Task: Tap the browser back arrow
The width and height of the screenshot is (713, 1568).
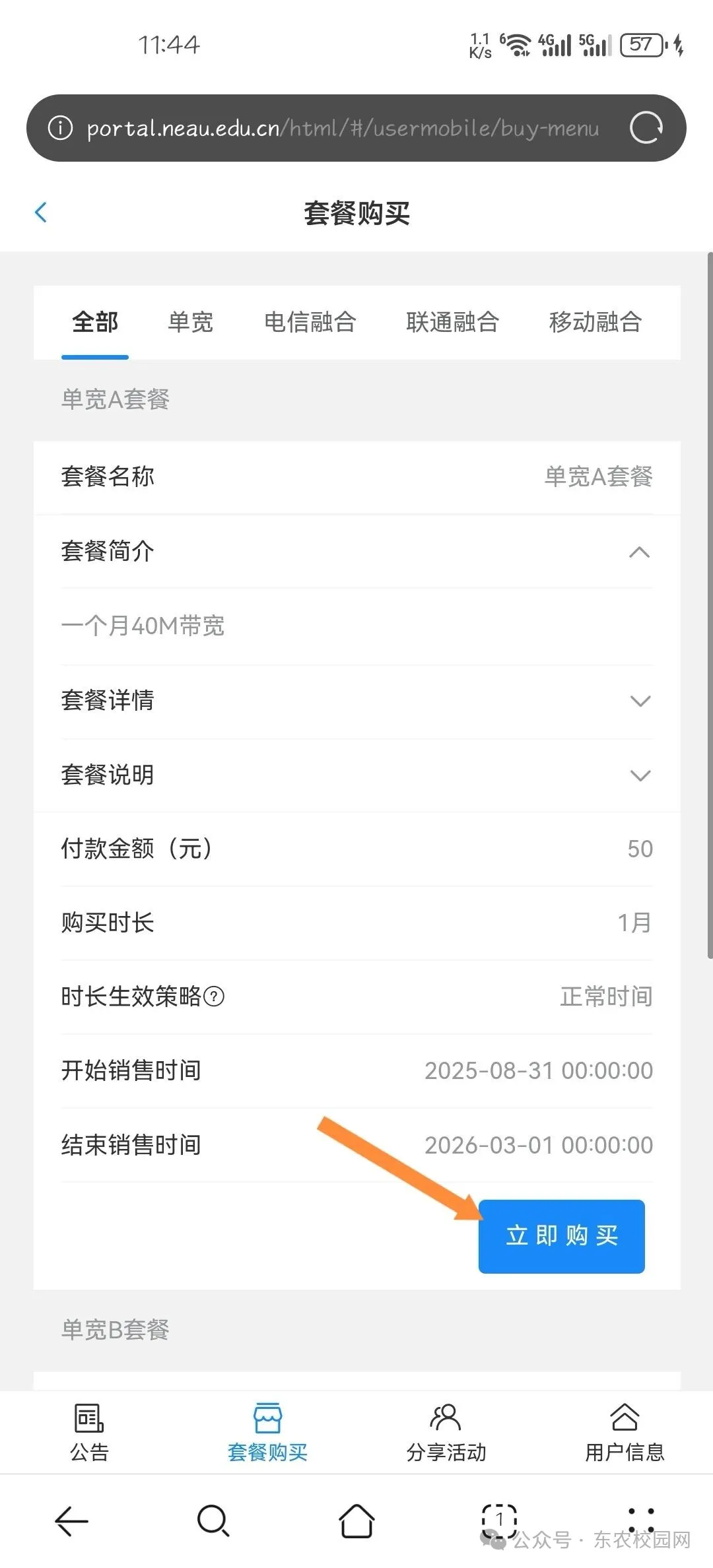Action: 71,1520
